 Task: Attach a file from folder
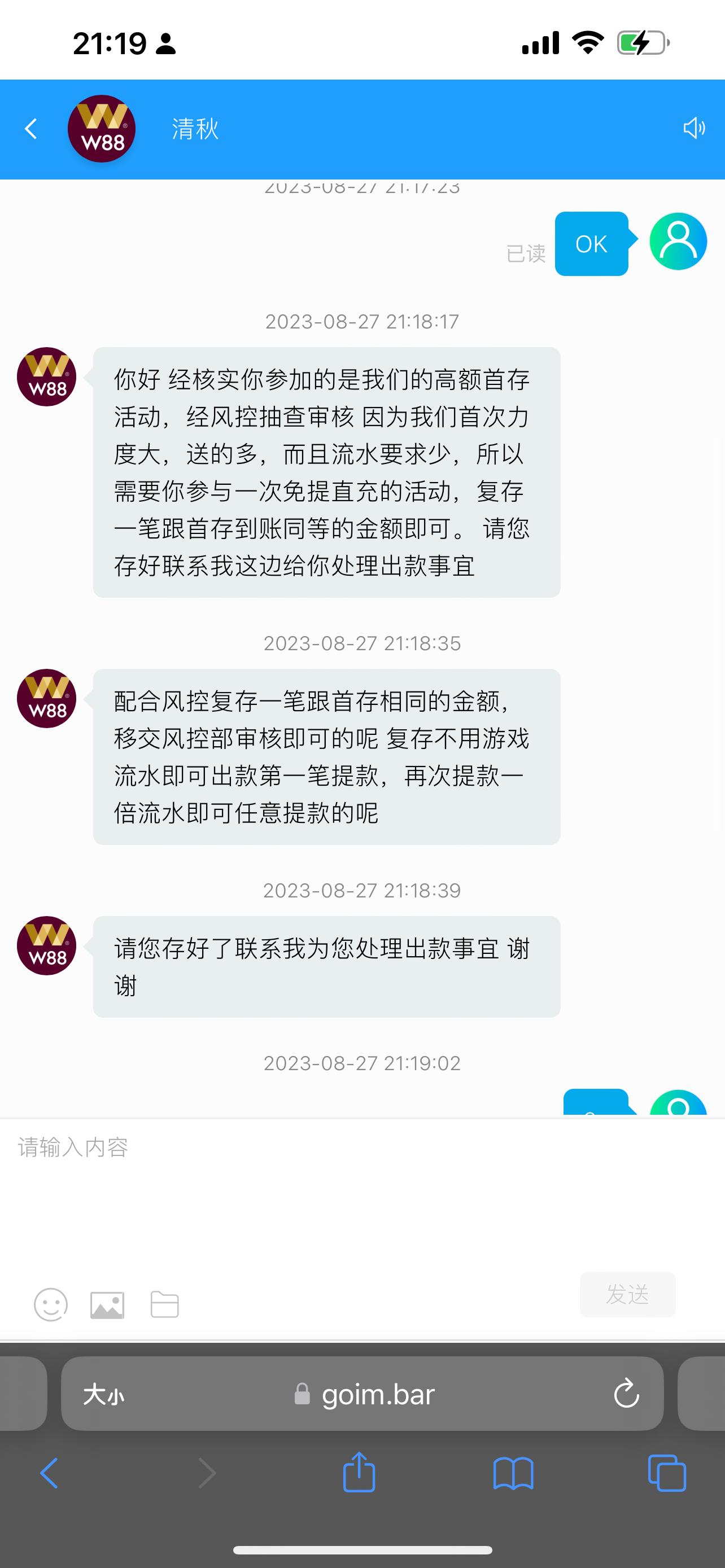(x=164, y=1304)
